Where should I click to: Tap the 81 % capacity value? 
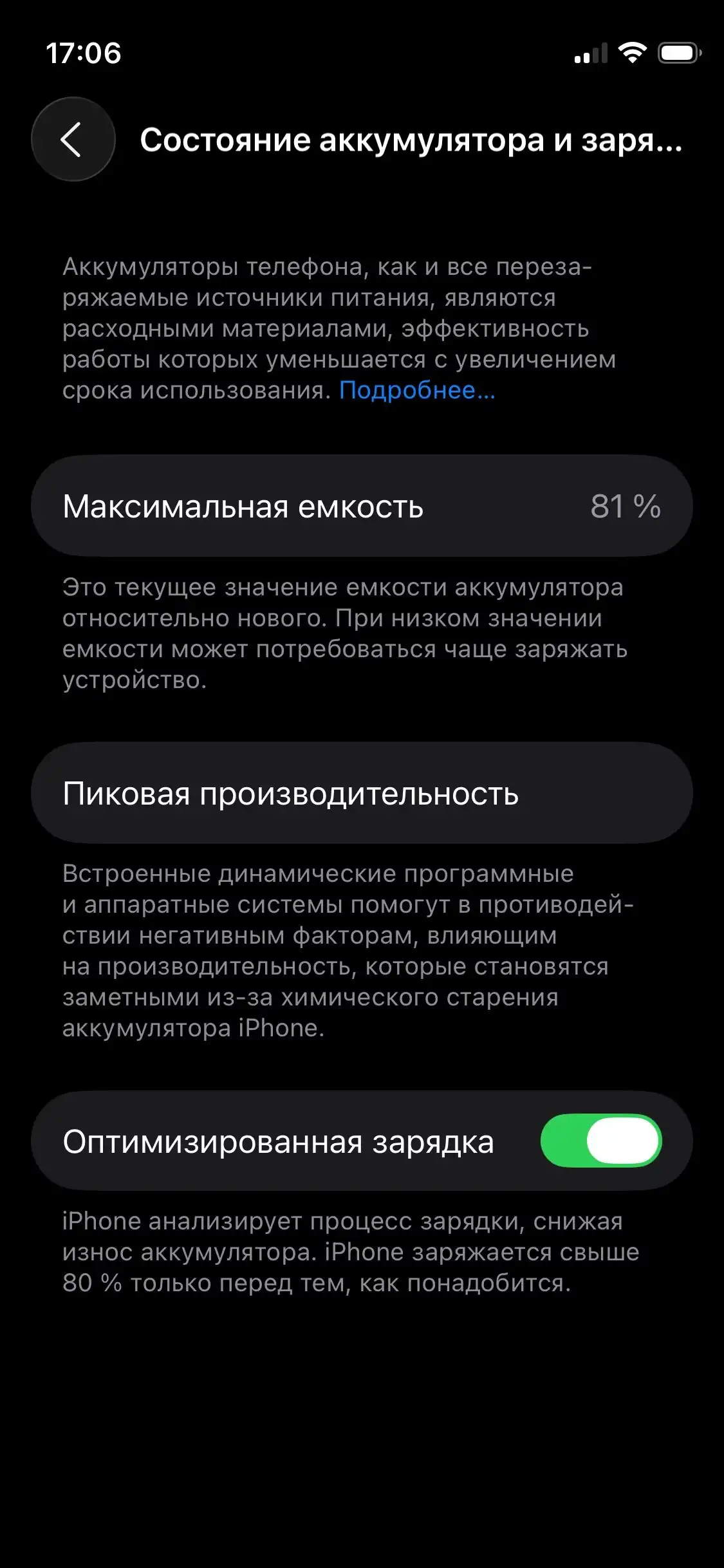point(625,508)
